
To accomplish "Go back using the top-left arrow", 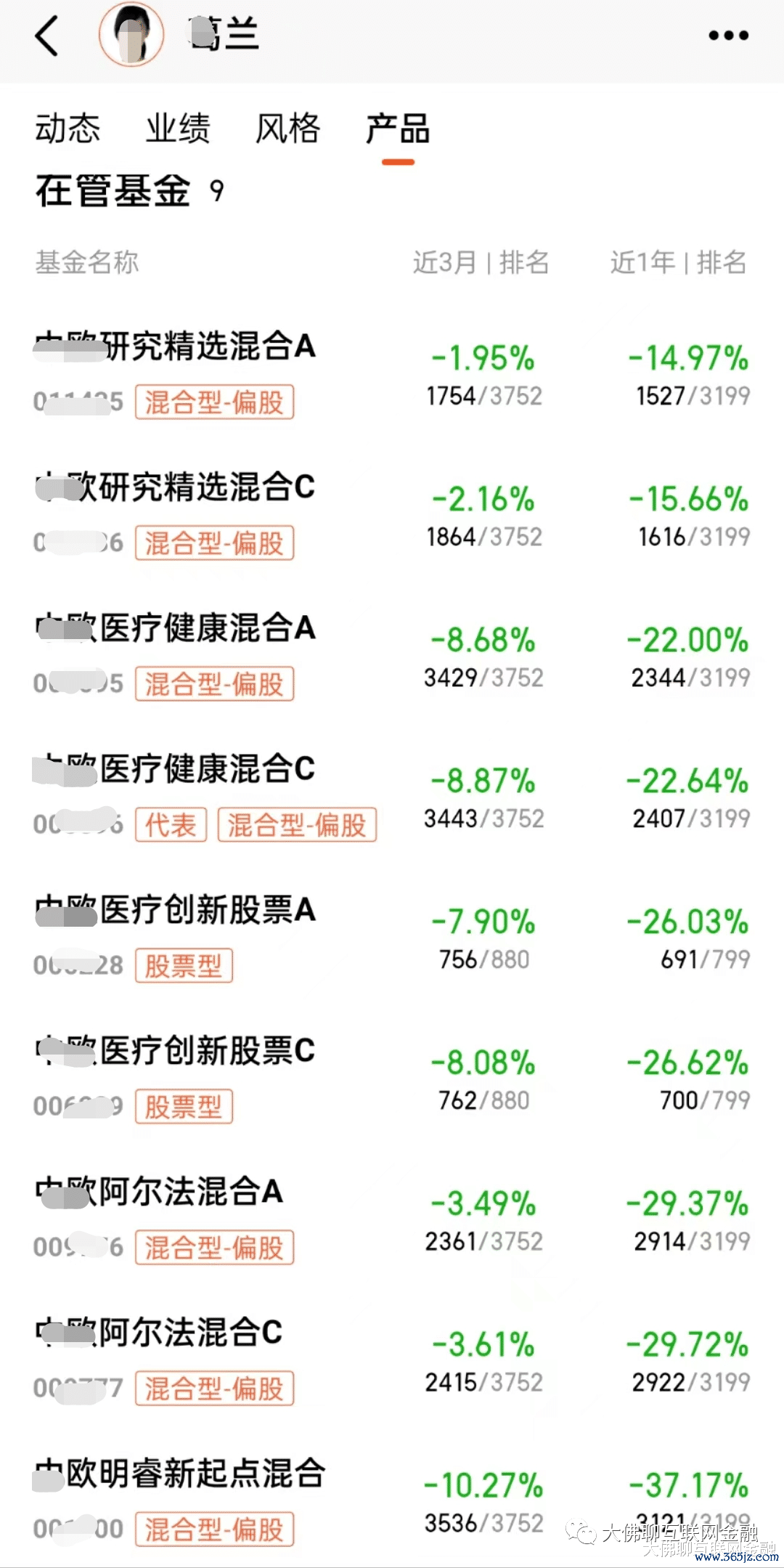I will (46, 36).
